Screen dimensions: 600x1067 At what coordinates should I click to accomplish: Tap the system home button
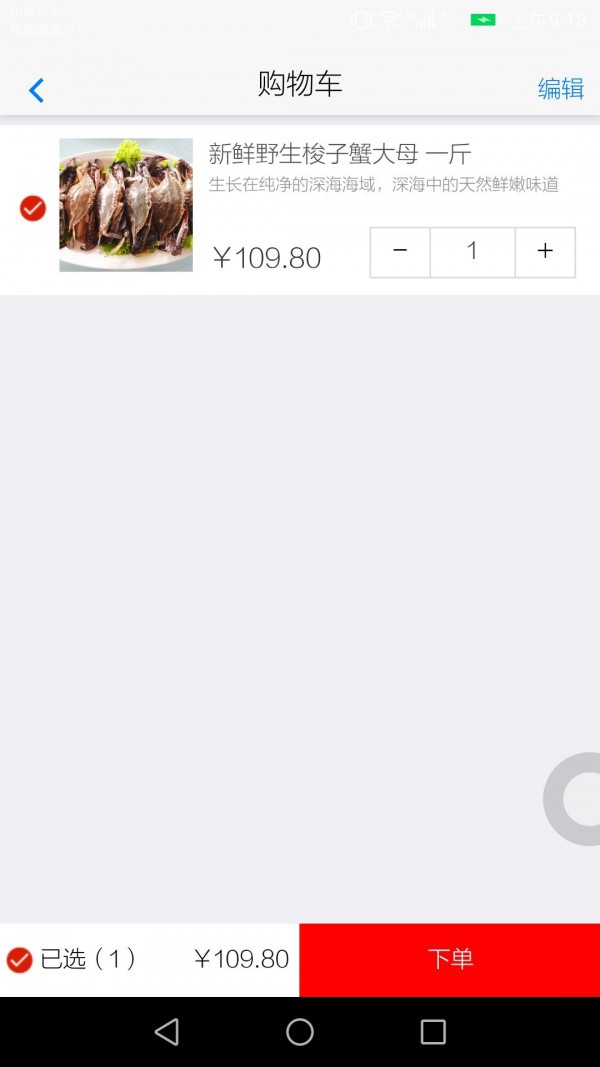click(300, 1032)
